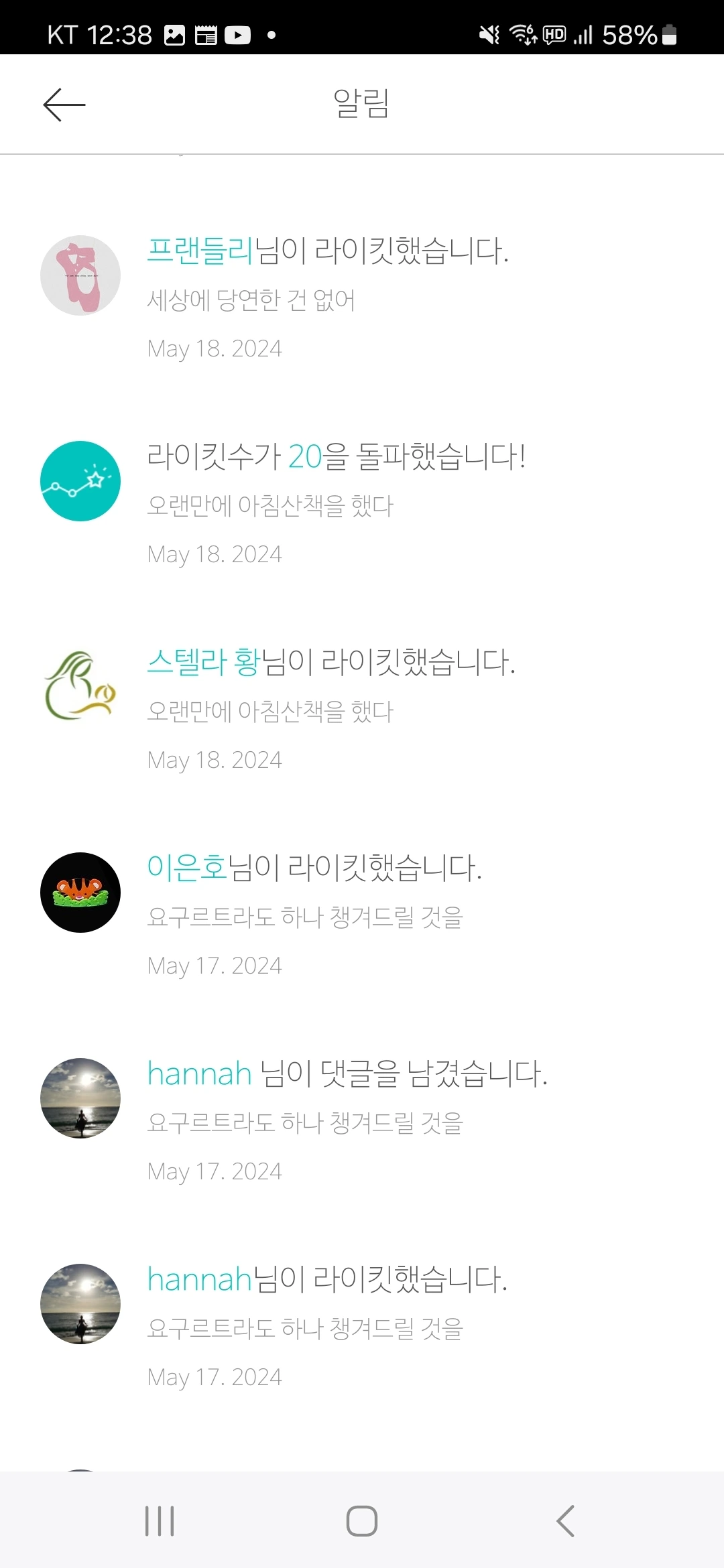View 이은호's profile picture
Image resolution: width=724 pixels, height=1568 pixels.
point(80,893)
